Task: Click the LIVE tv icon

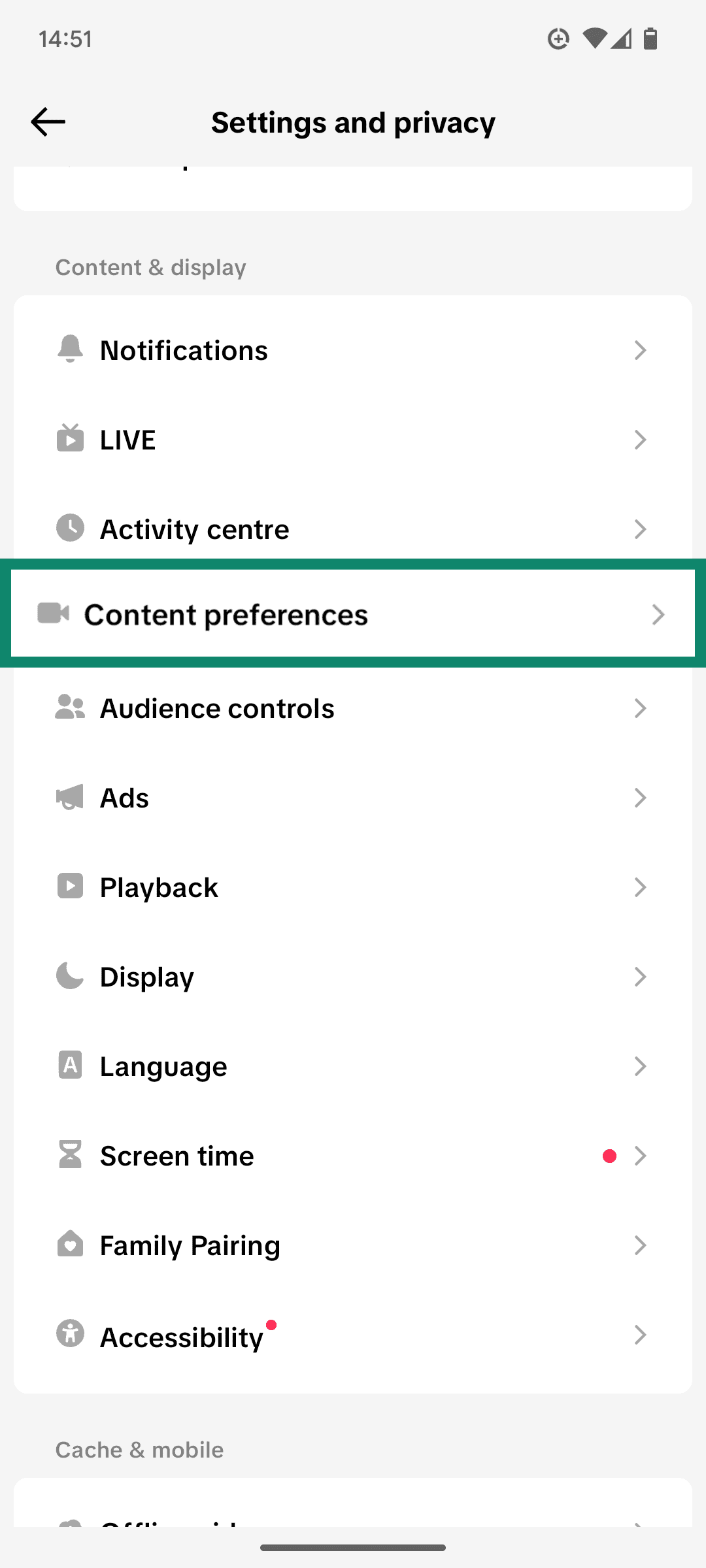Action: [70, 439]
